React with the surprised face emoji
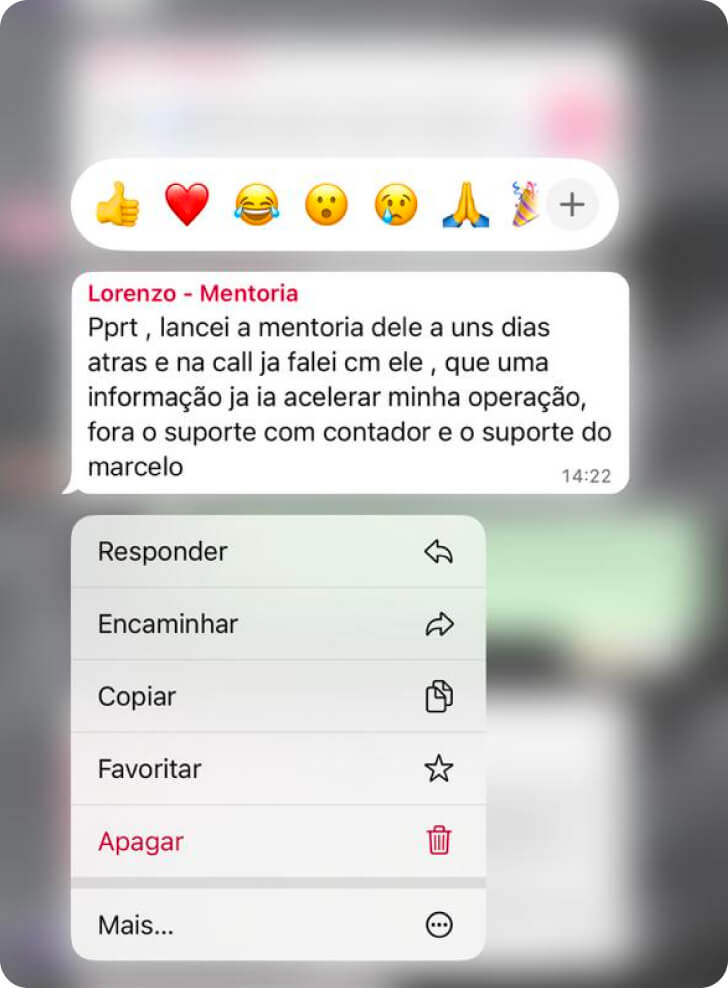 coord(326,205)
